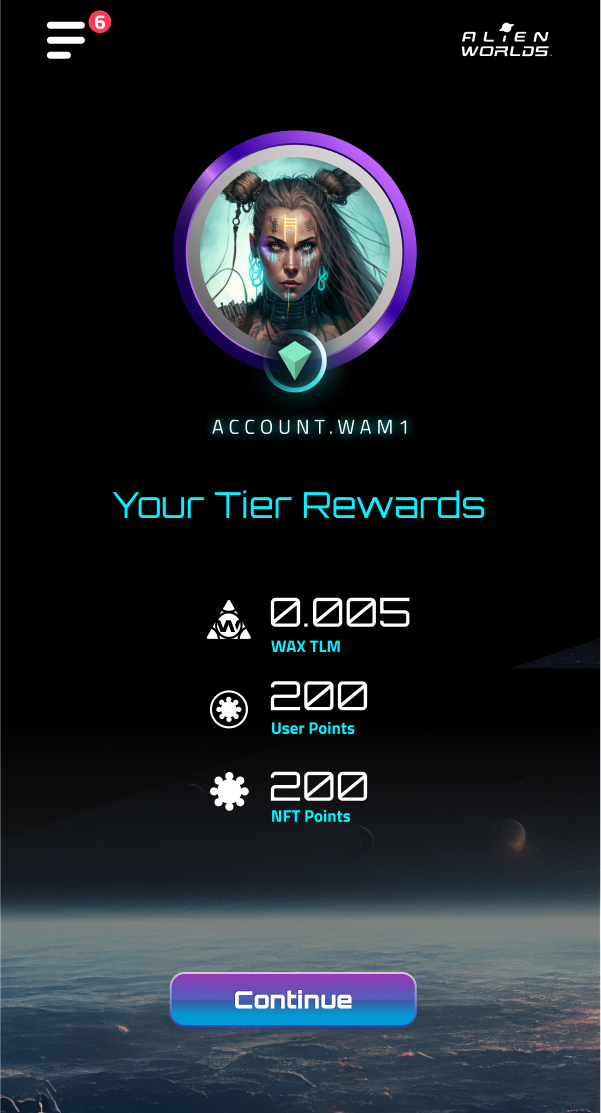This screenshot has height=1113, width=601.
Task: Open the hamburger menu with 6 notifications
Action: click(67, 40)
